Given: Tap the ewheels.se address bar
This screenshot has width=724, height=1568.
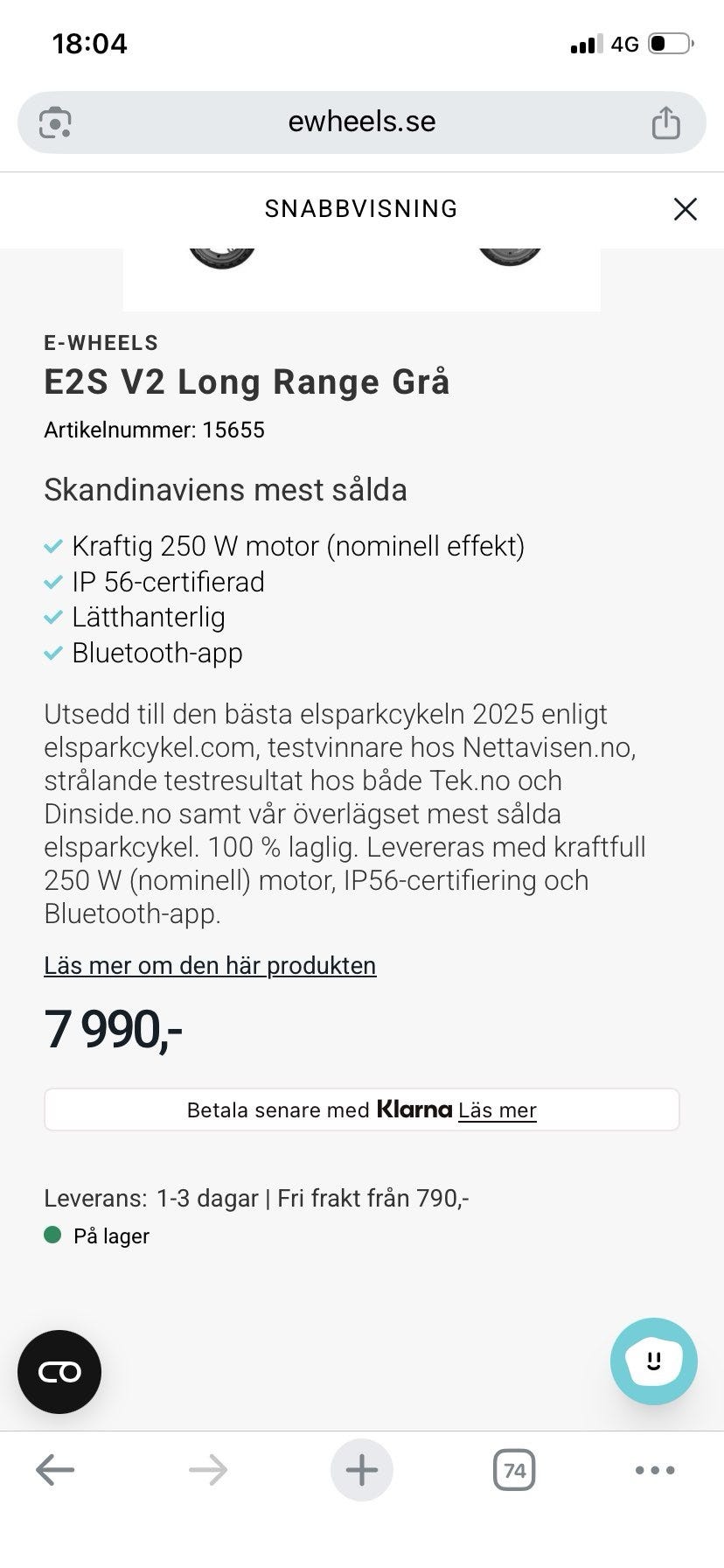Looking at the screenshot, I should click(x=361, y=122).
